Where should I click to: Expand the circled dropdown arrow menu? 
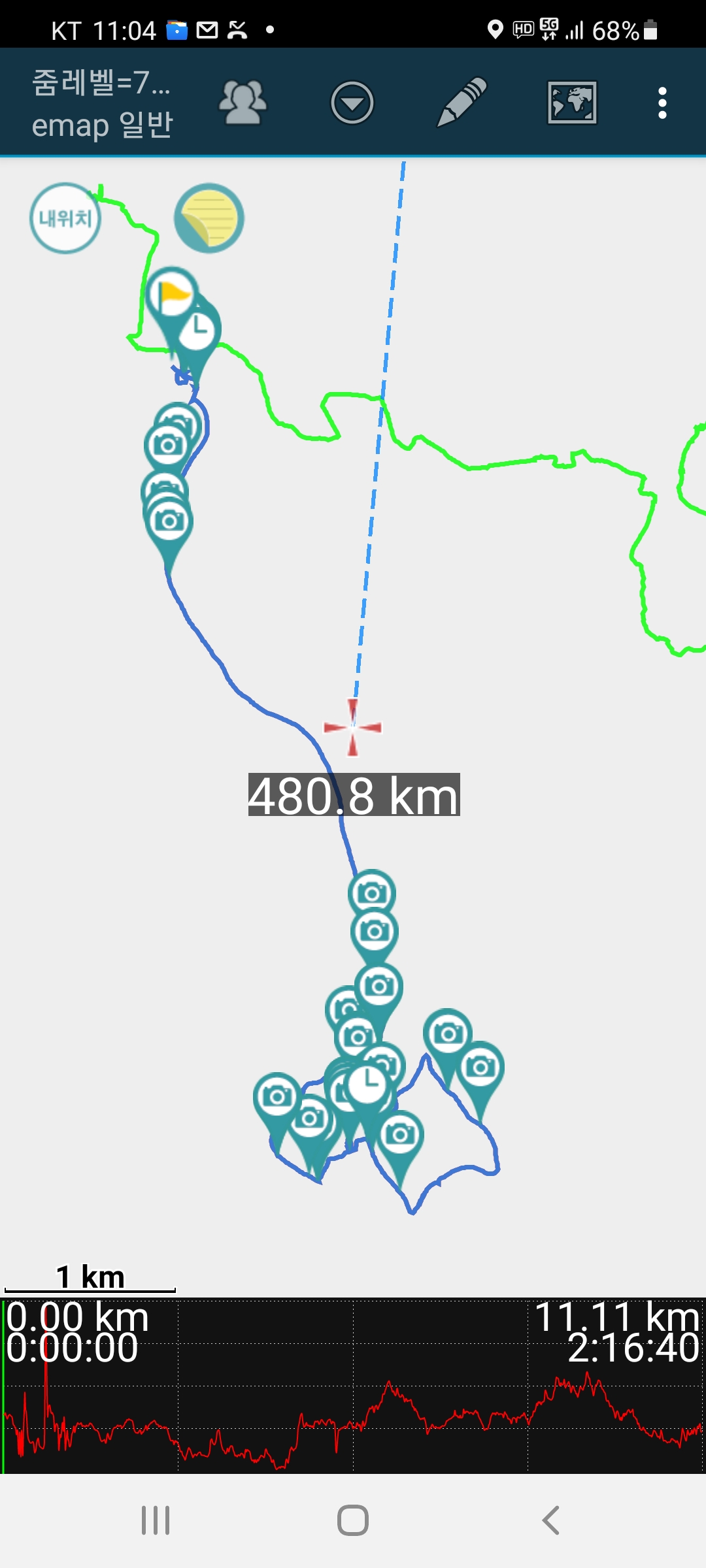352,103
